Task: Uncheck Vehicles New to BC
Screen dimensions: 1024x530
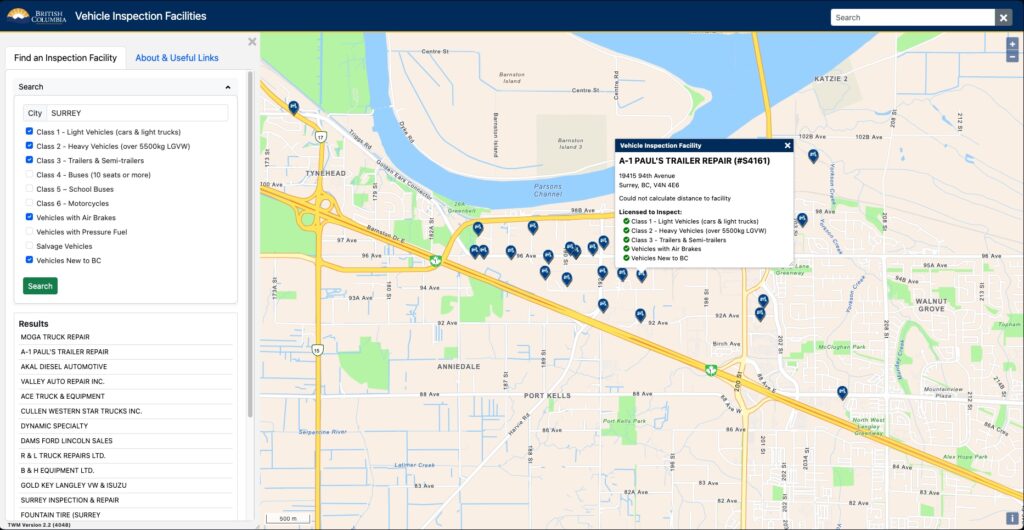Action: point(29,260)
